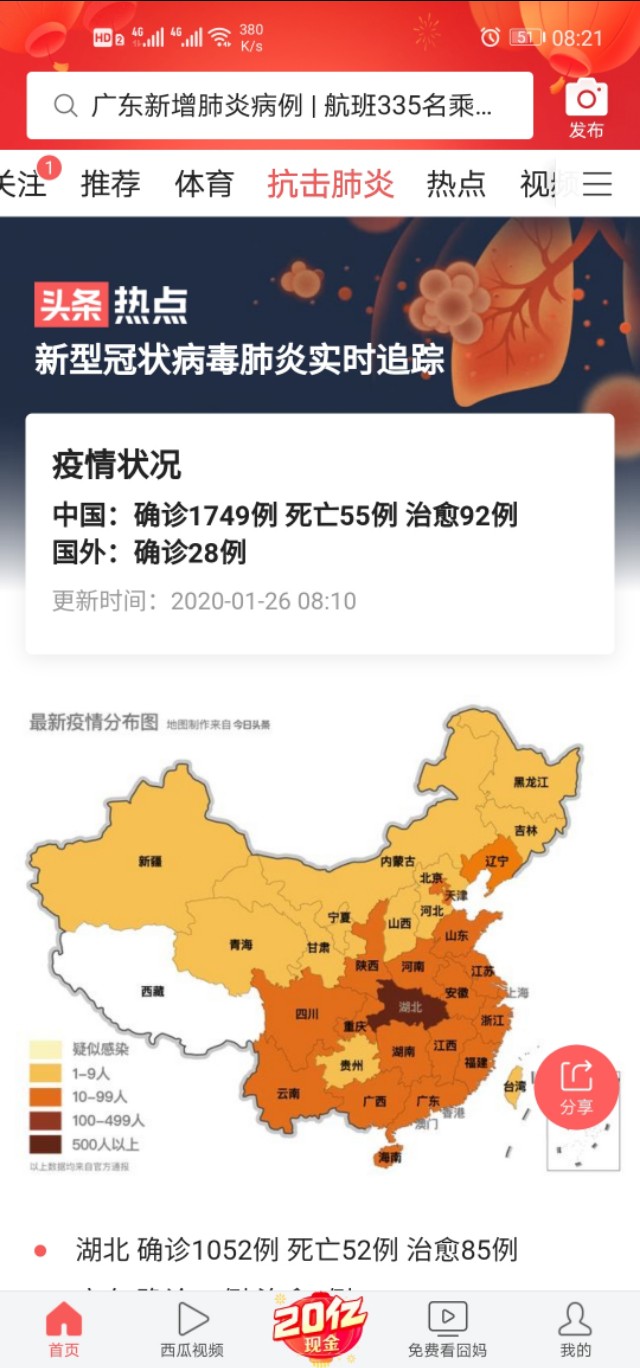Image resolution: width=640 pixels, height=1368 pixels.
Task: Open the channel list menu icon
Action: pyautogui.click(x=598, y=184)
